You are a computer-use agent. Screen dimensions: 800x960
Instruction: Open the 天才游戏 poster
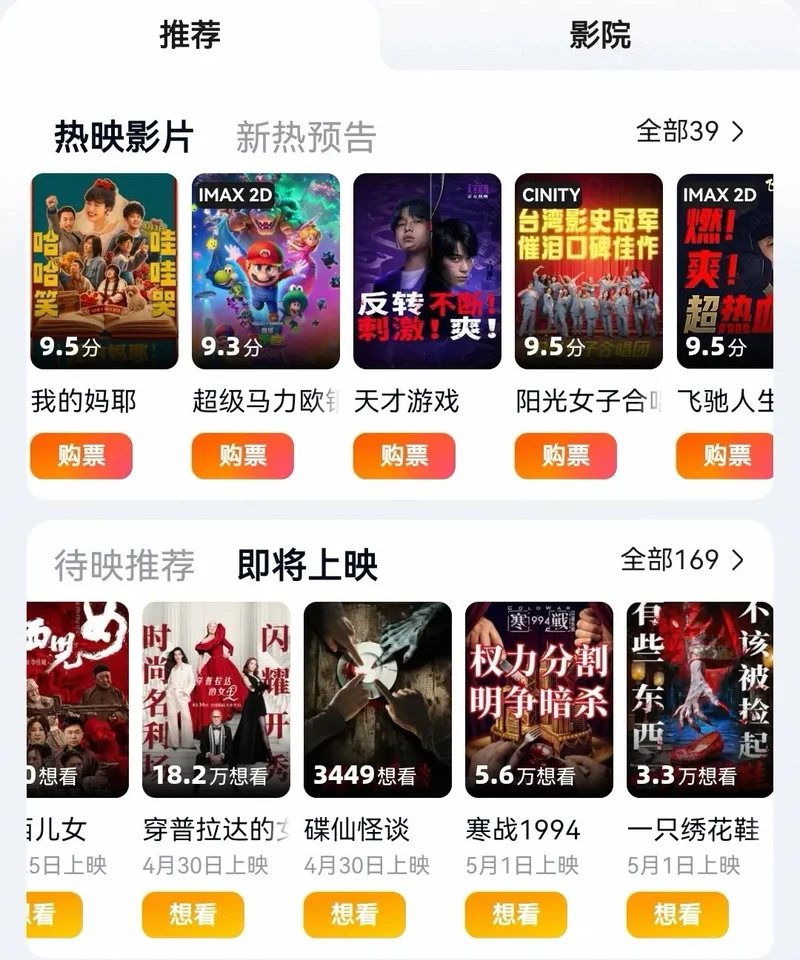(427, 271)
